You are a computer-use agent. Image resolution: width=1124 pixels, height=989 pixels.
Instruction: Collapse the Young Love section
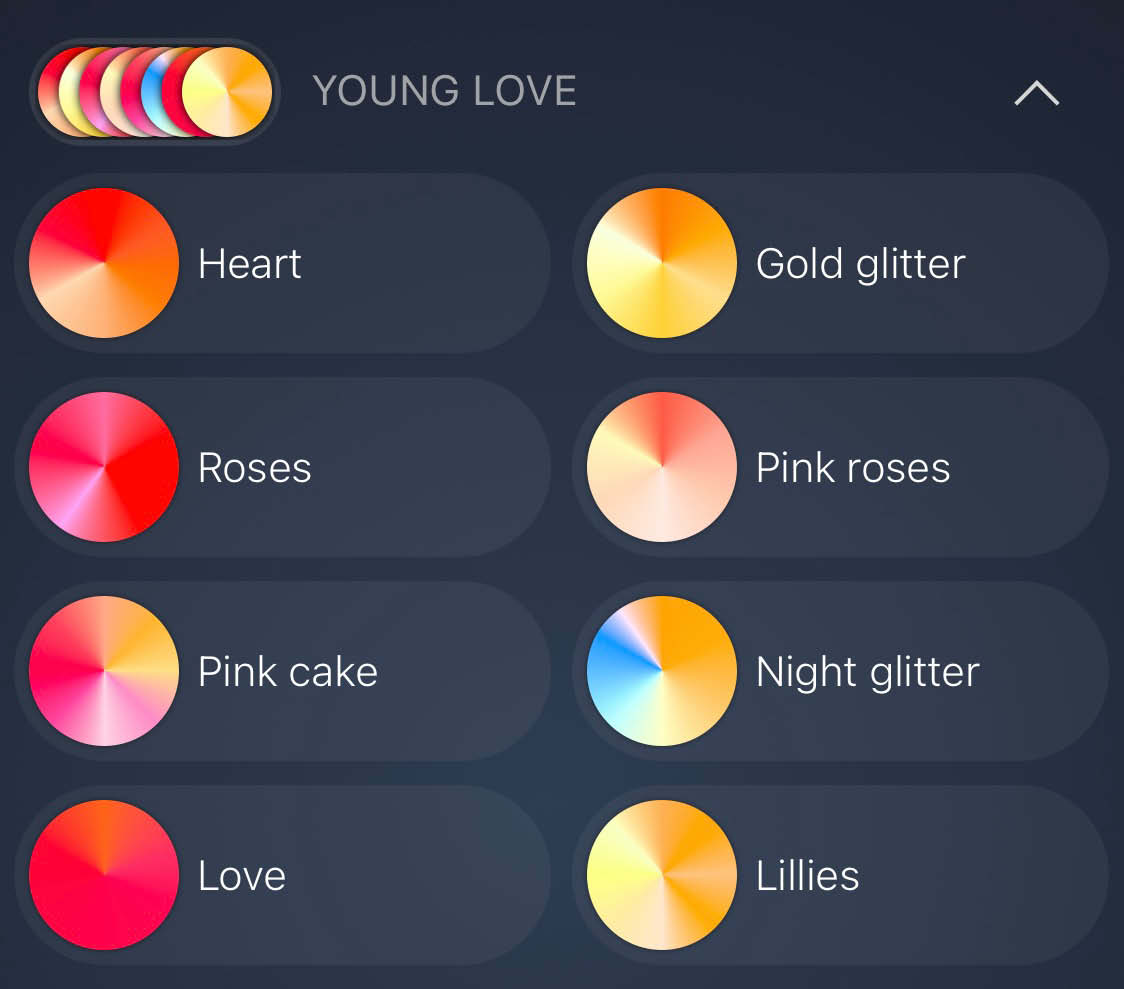pyautogui.click(x=1036, y=94)
